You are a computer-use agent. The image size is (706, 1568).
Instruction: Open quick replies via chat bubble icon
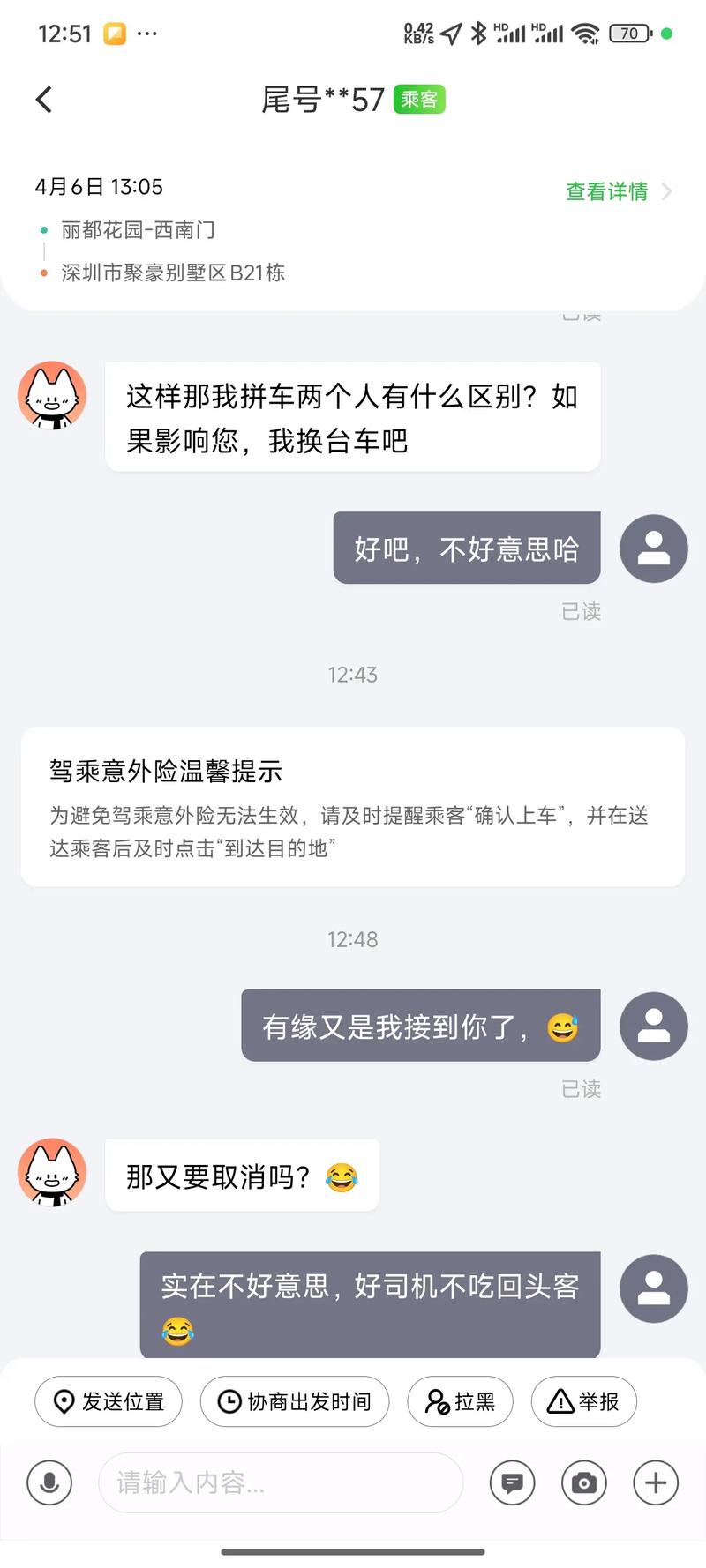pyautogui.click(x=512, y=1483)
